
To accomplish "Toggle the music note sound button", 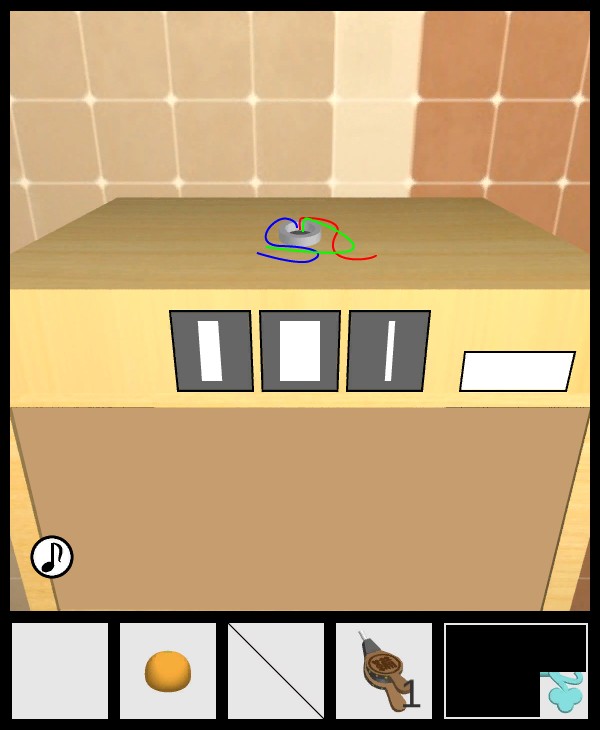I will coord(52,557).
